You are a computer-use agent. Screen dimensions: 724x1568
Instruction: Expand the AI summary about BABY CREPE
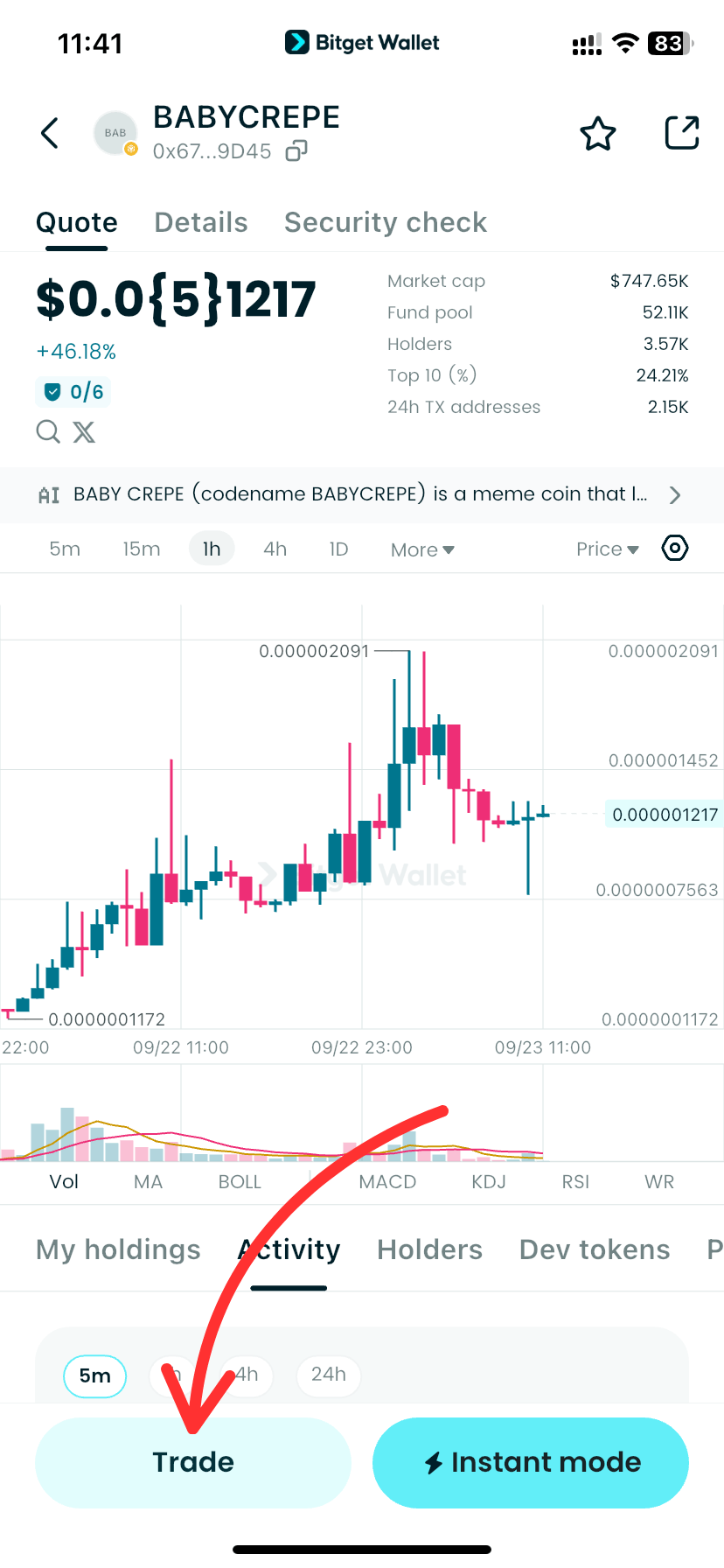pos(673,495)
